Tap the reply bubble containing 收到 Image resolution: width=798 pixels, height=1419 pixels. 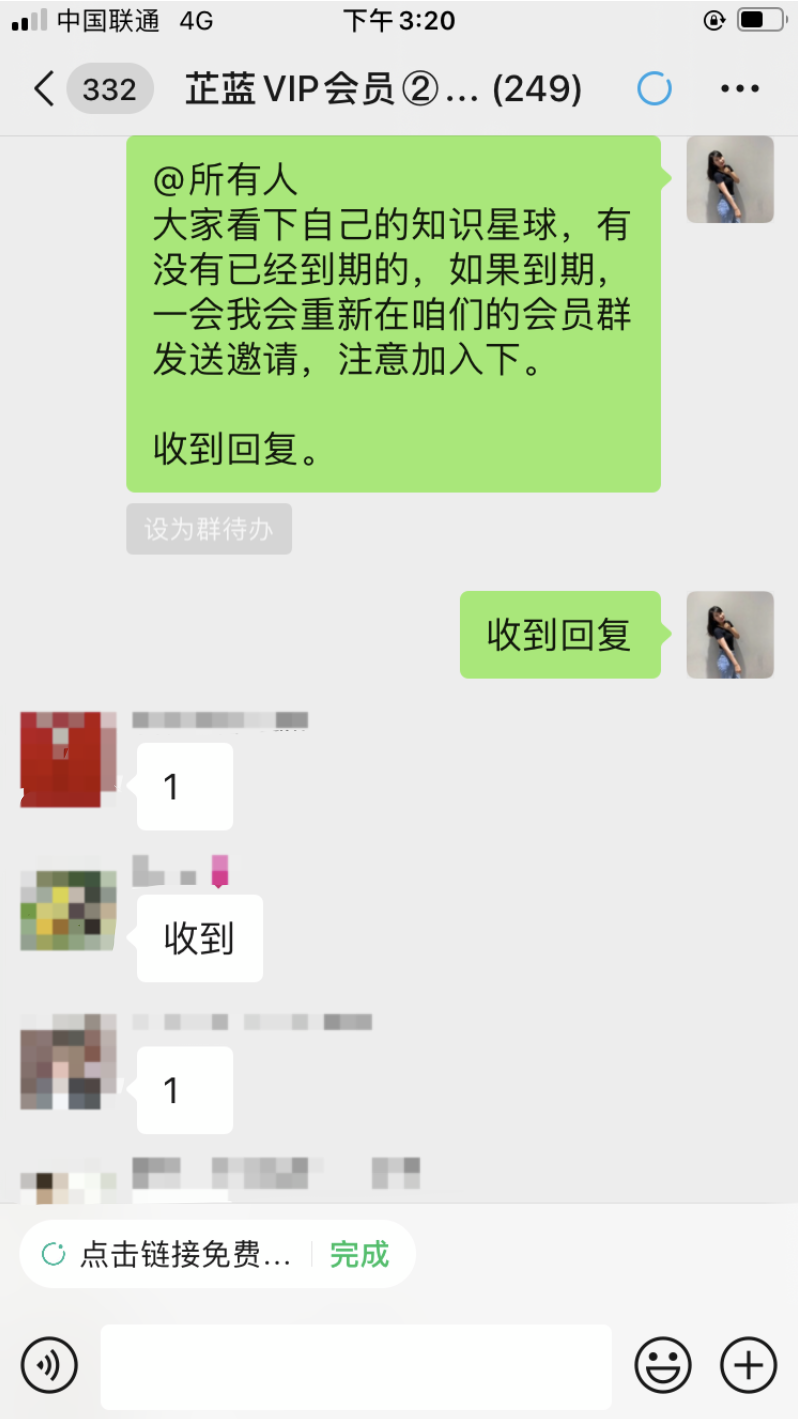point(199,937)
